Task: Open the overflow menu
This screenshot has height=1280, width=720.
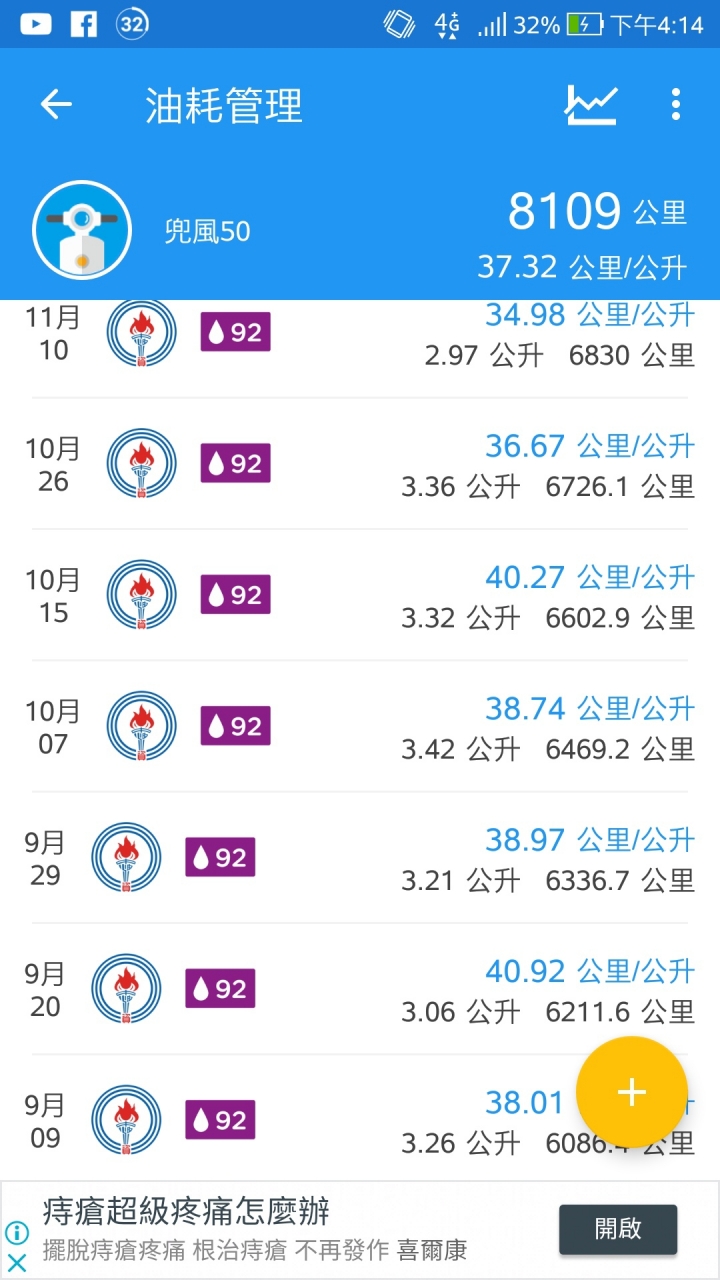Action: click(676, 104)
